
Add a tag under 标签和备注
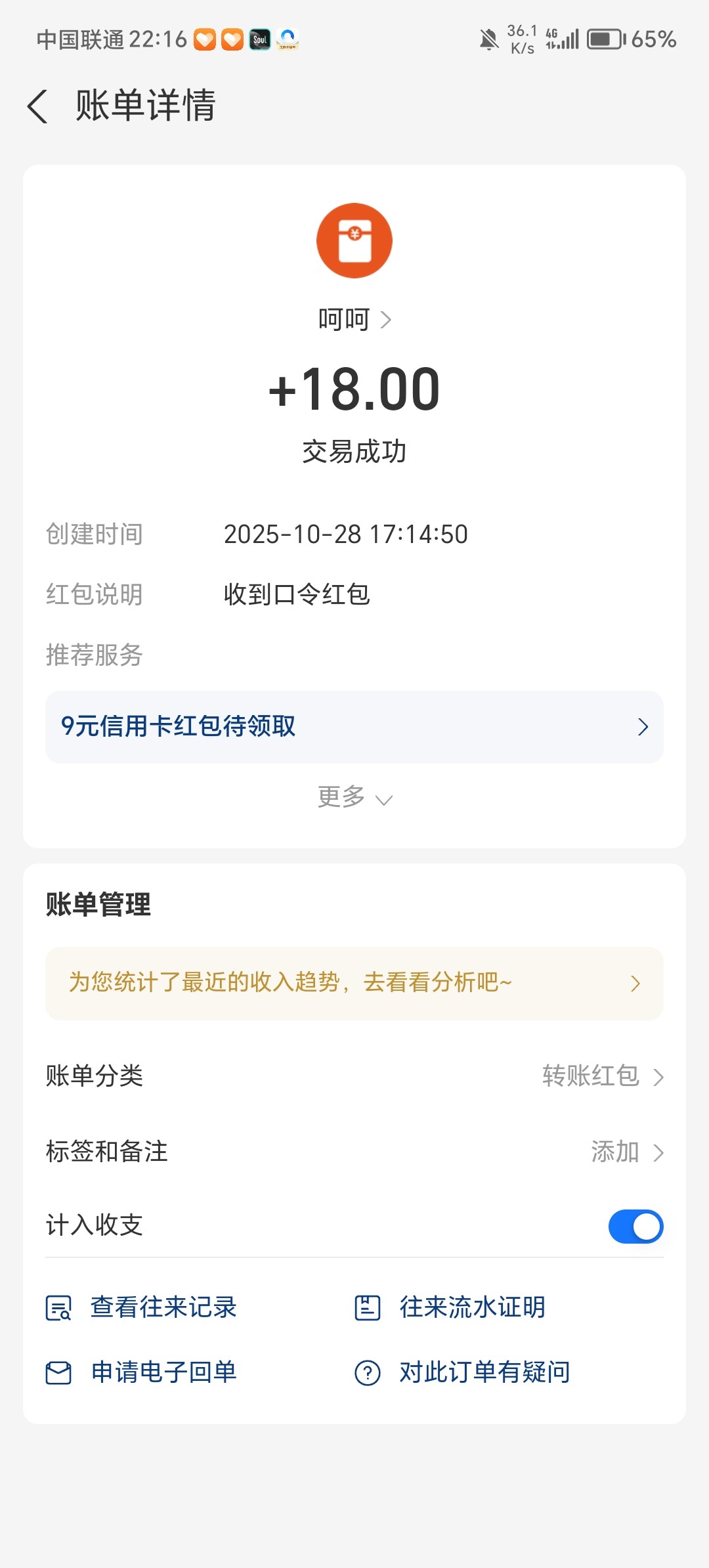click(x=626, y=1152)
